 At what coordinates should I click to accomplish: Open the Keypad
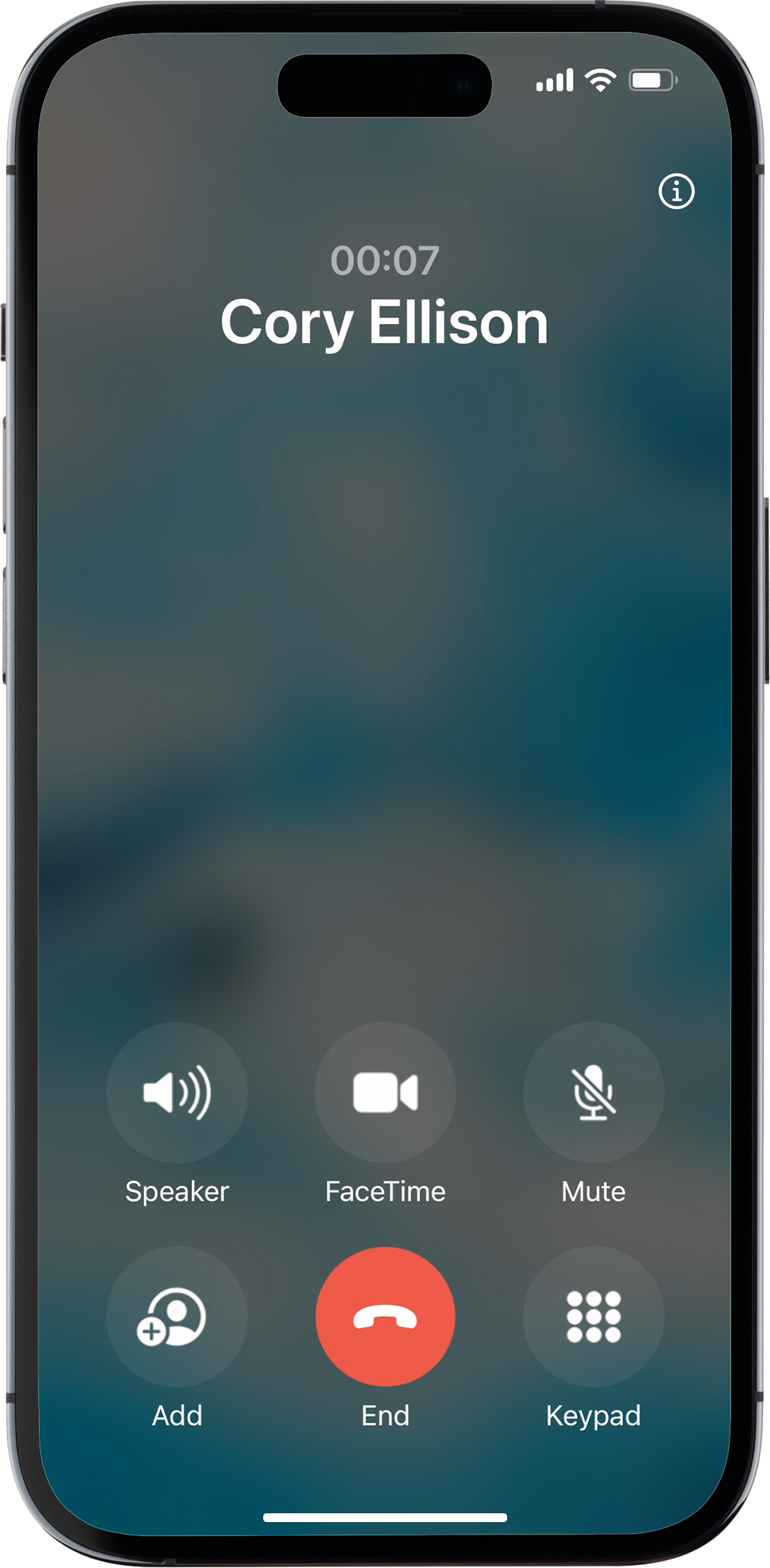[x=593, y=1317]
